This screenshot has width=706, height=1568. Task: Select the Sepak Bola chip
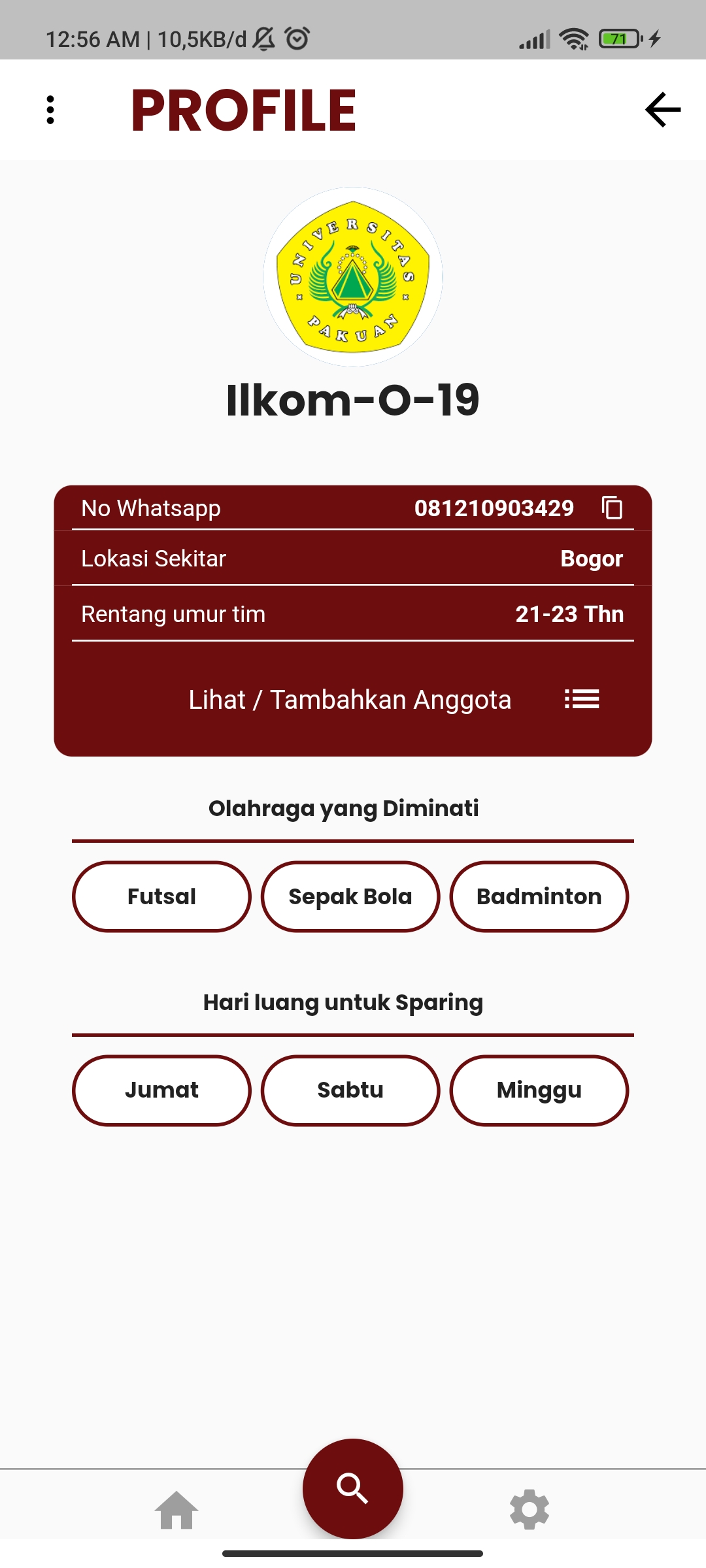tap(350, 896)
